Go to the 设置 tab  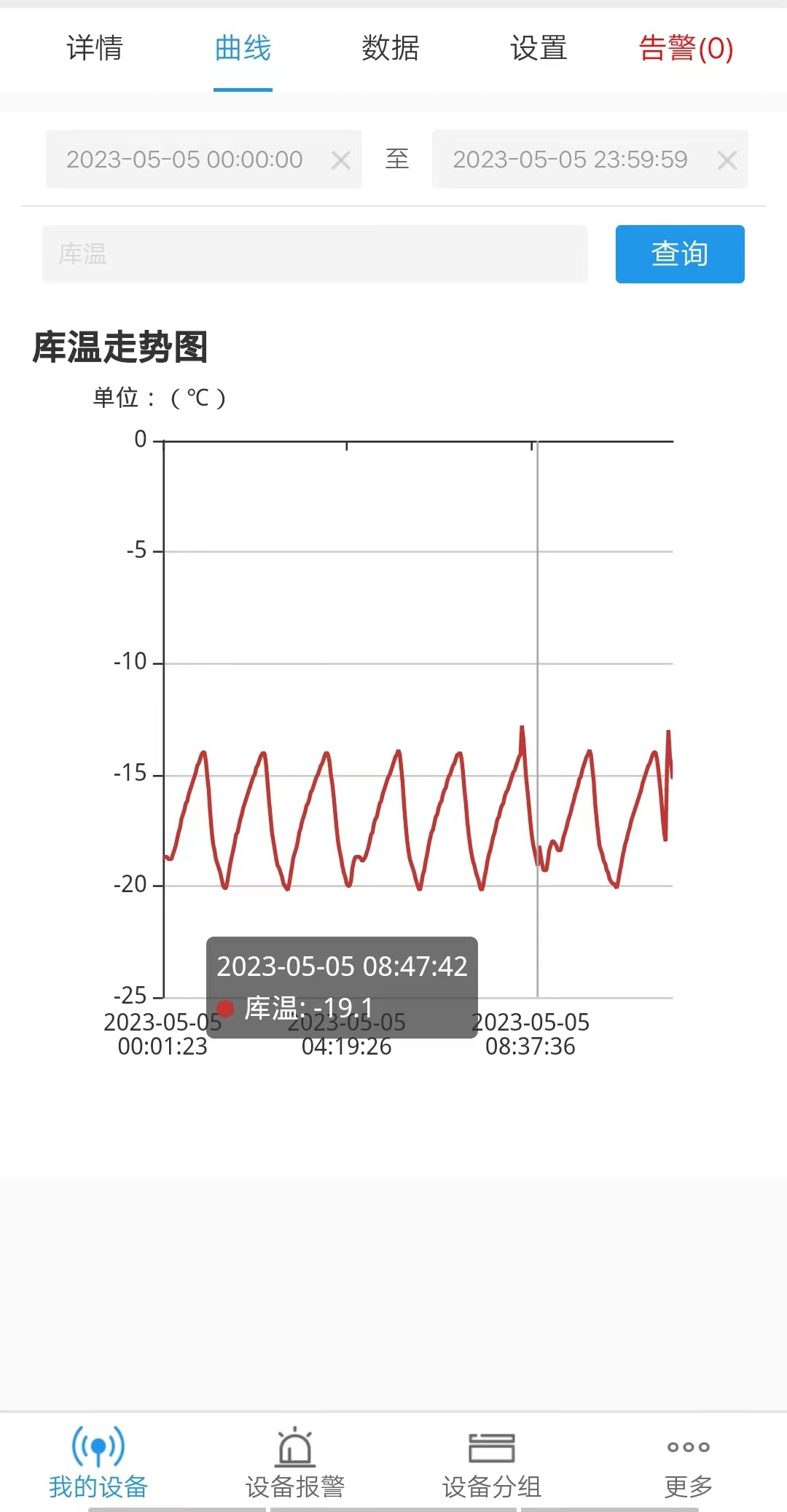click(x=539, y=49)
